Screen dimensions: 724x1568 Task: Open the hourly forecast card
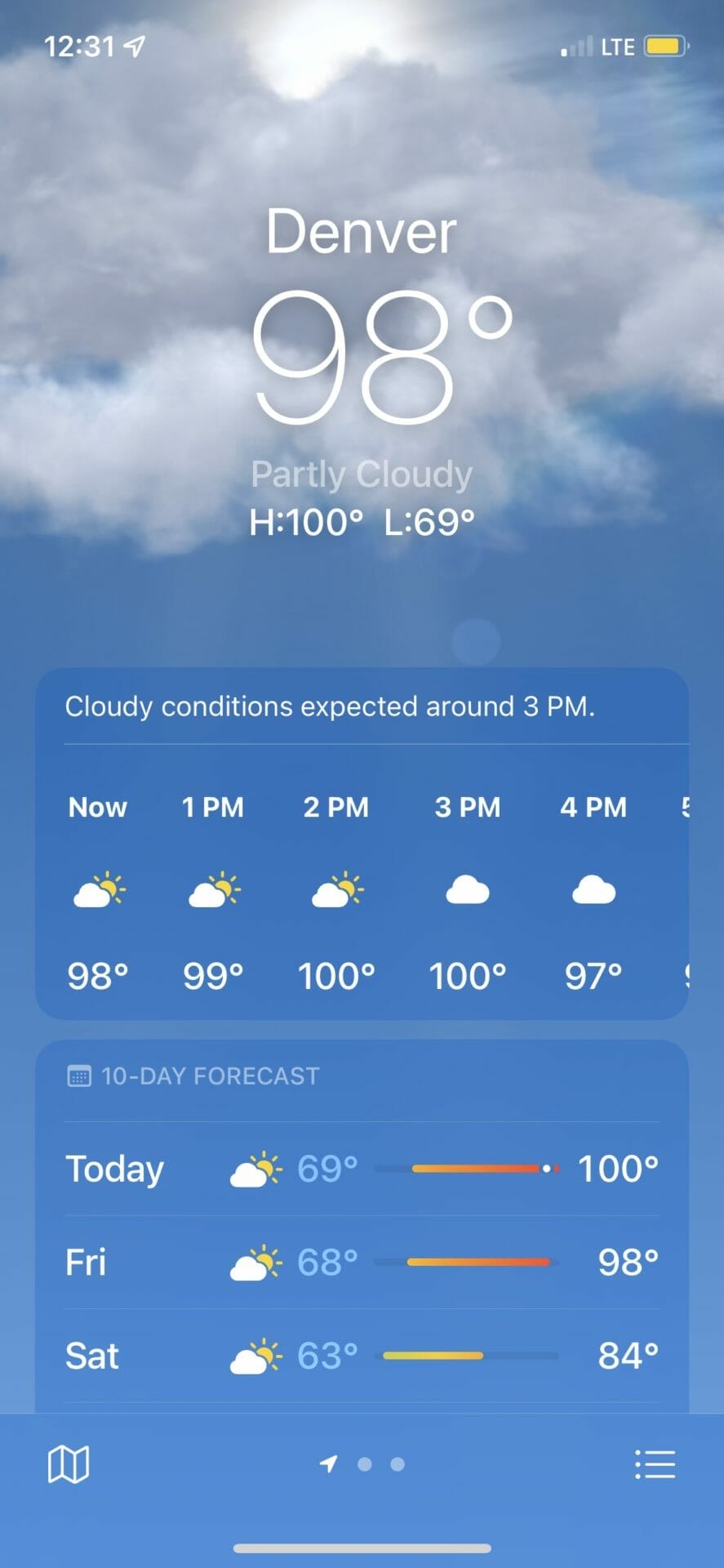pyautogui.click(x=362, y=890)
